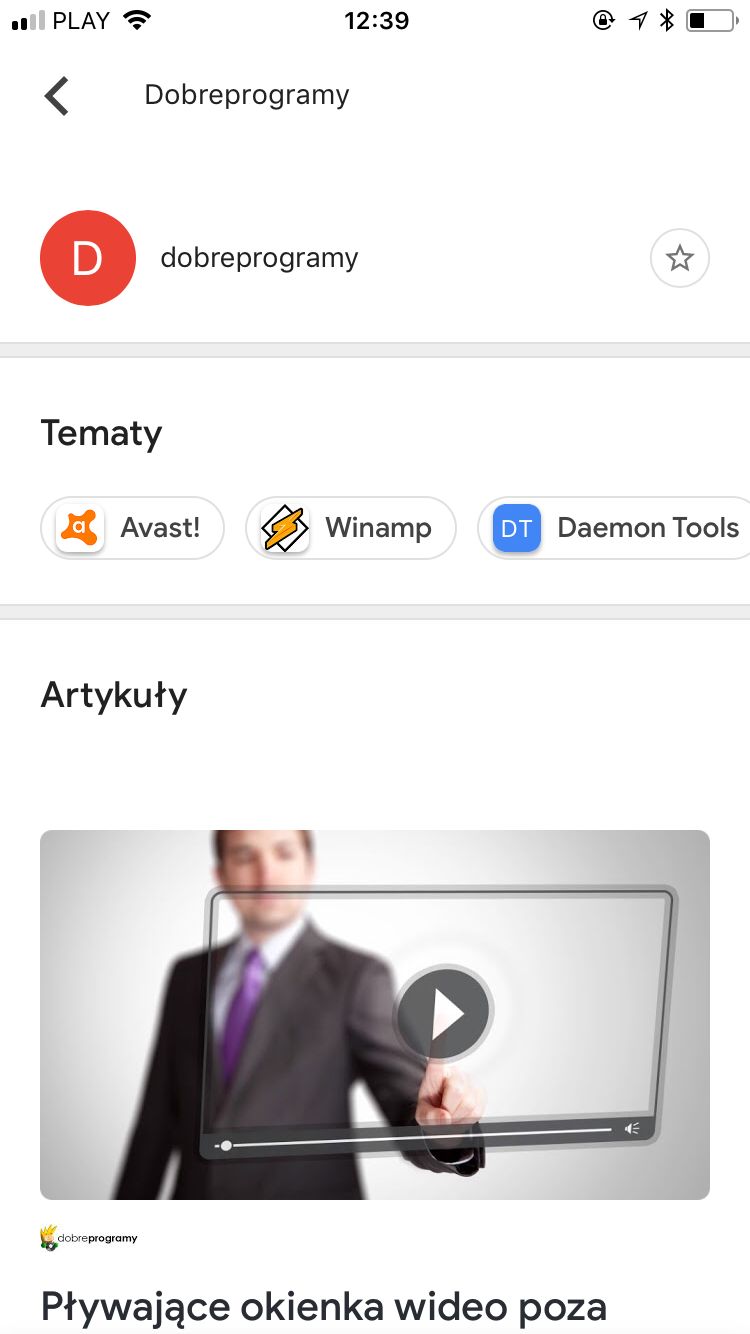Screen dimensions: 750x1334
Task: Open the Pływające okienka wideo article title
Action: [324, 1306]
